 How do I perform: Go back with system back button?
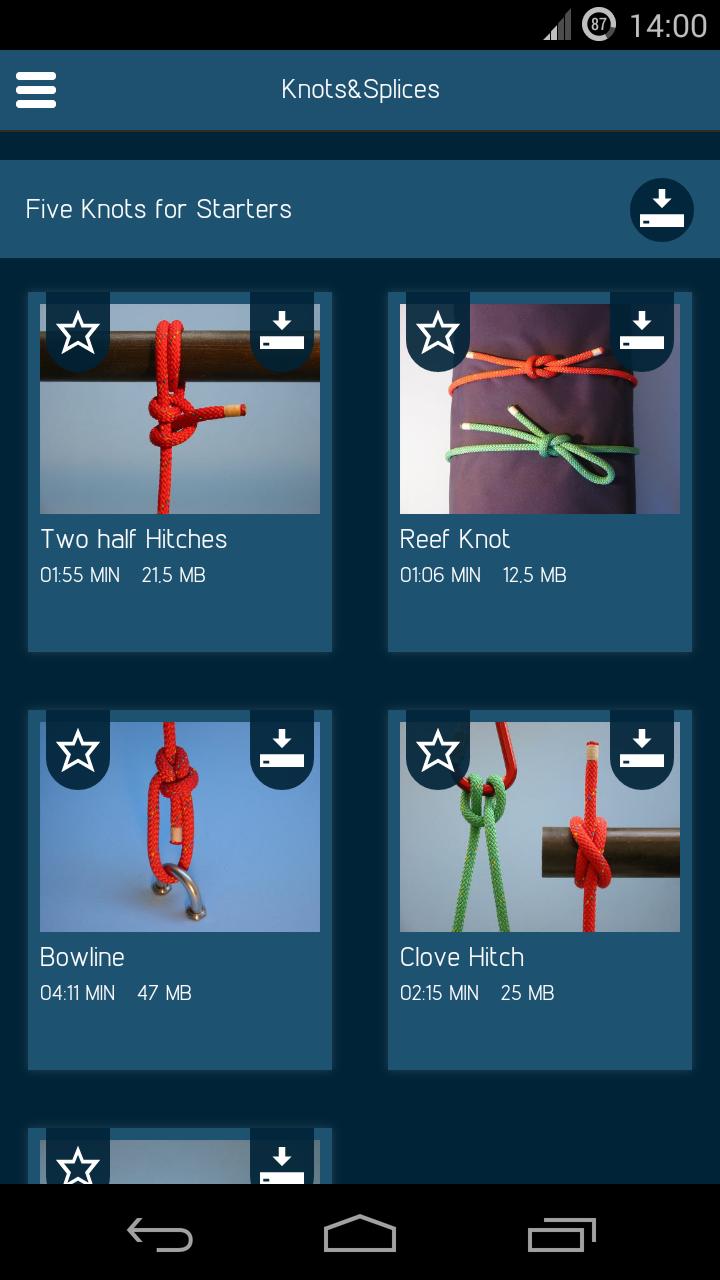pos(160,1235)
